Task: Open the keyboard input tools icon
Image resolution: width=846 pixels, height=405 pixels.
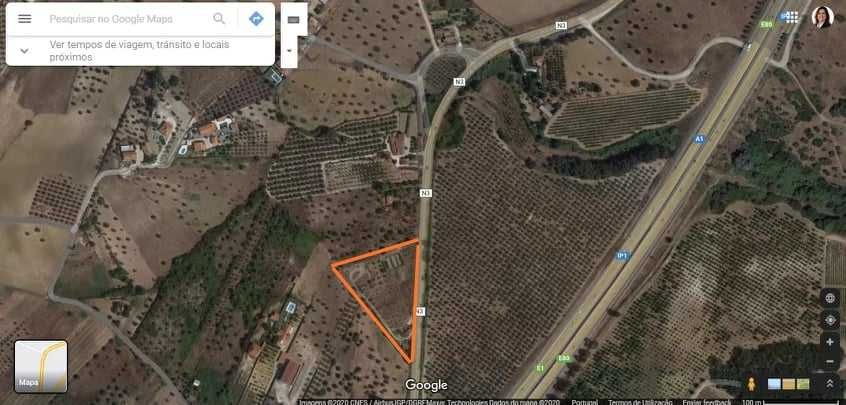Action: [x=292, y=19]
